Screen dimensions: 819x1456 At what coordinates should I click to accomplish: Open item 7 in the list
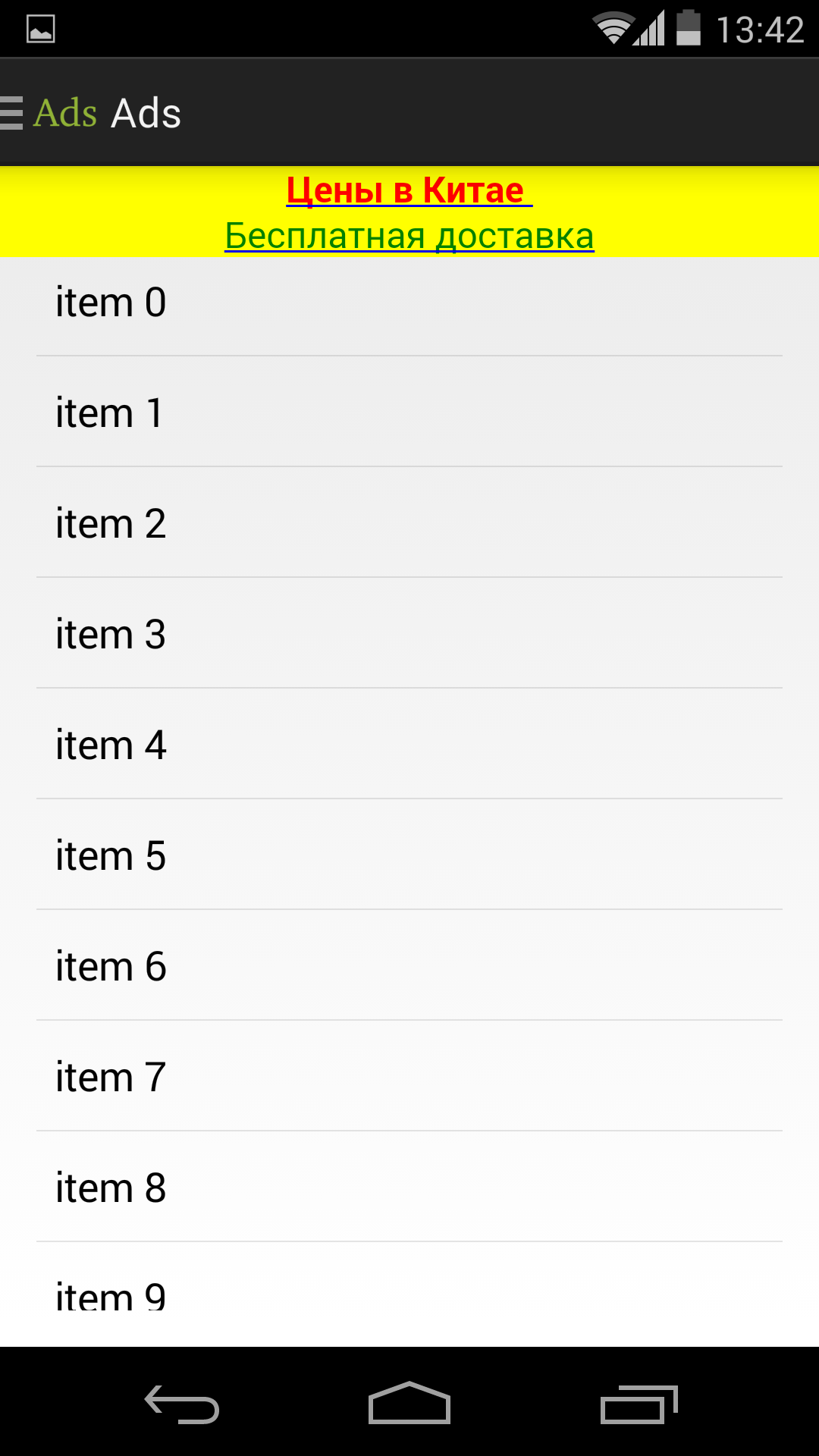[x=409, y=1078]
